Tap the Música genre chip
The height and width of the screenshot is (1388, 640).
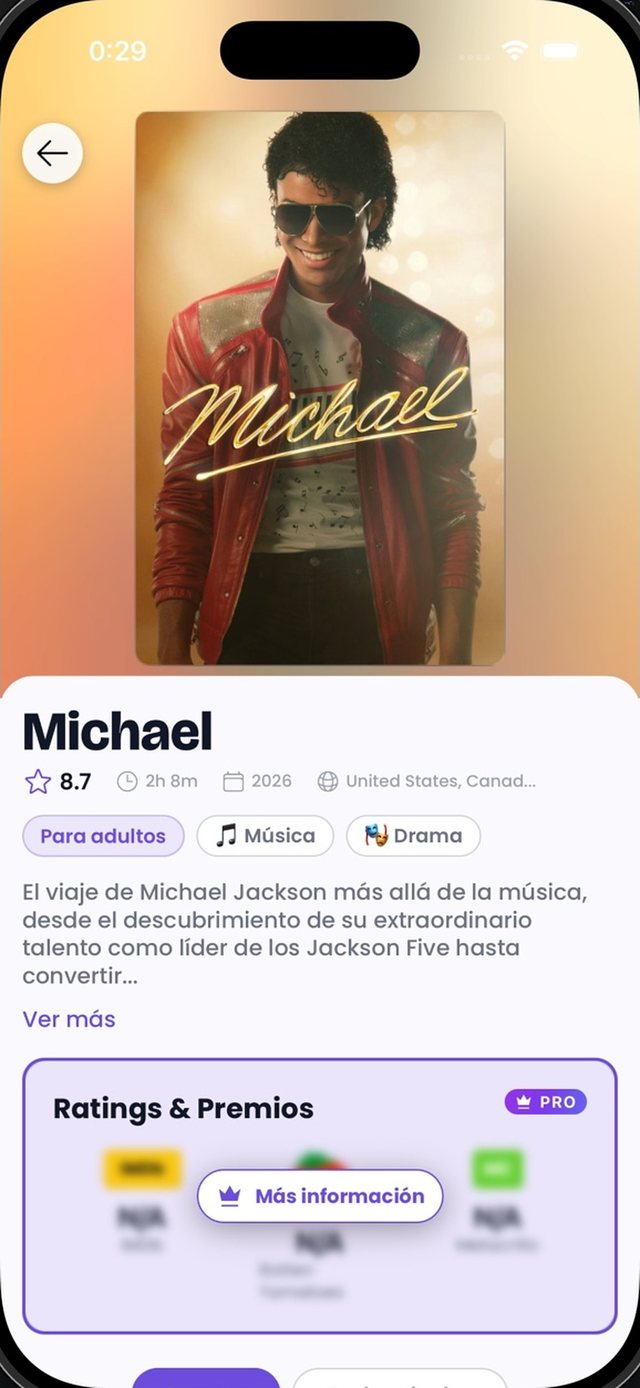[265, 836]
